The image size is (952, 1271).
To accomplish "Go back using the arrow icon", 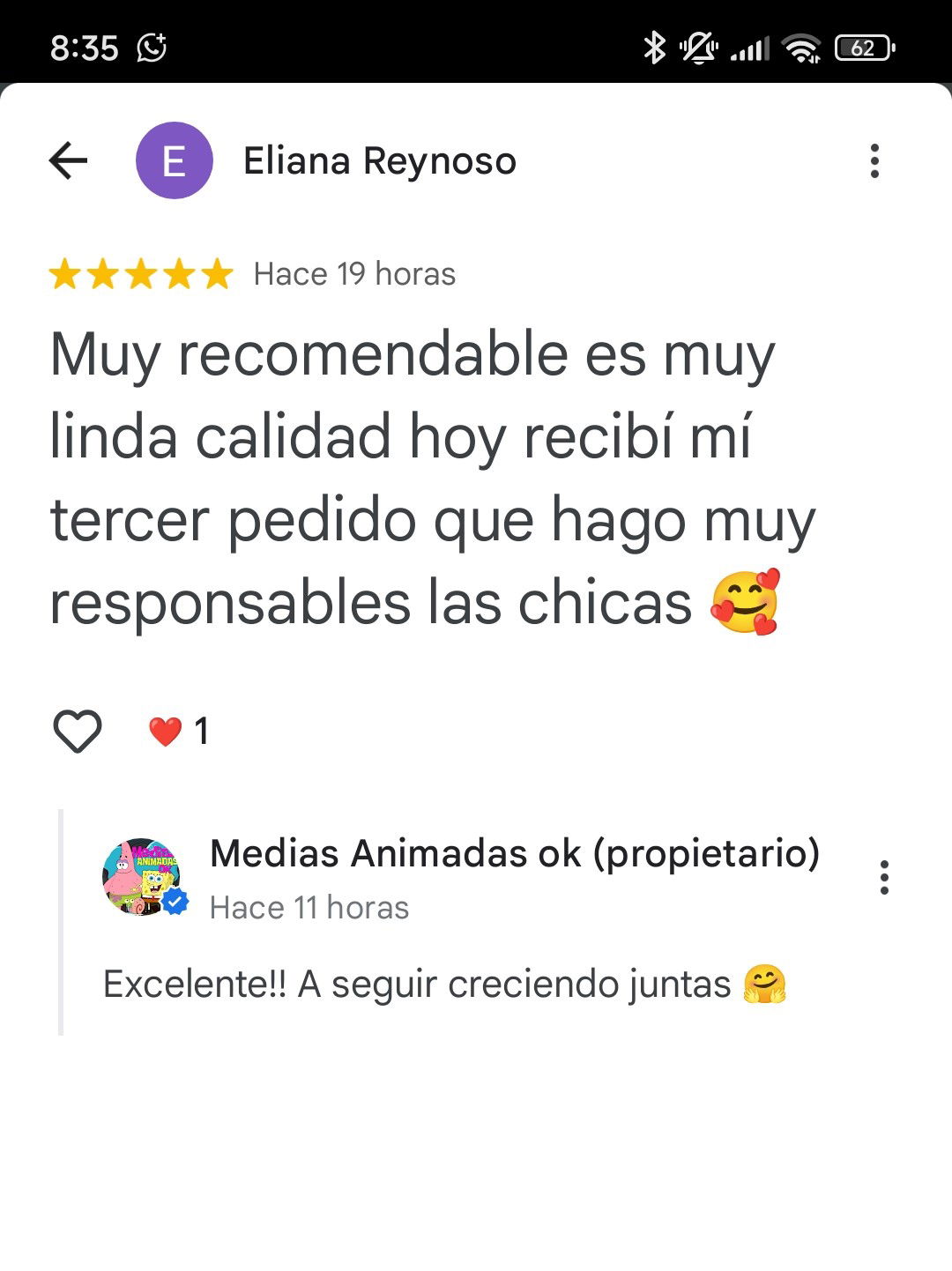I will point(69,160).
